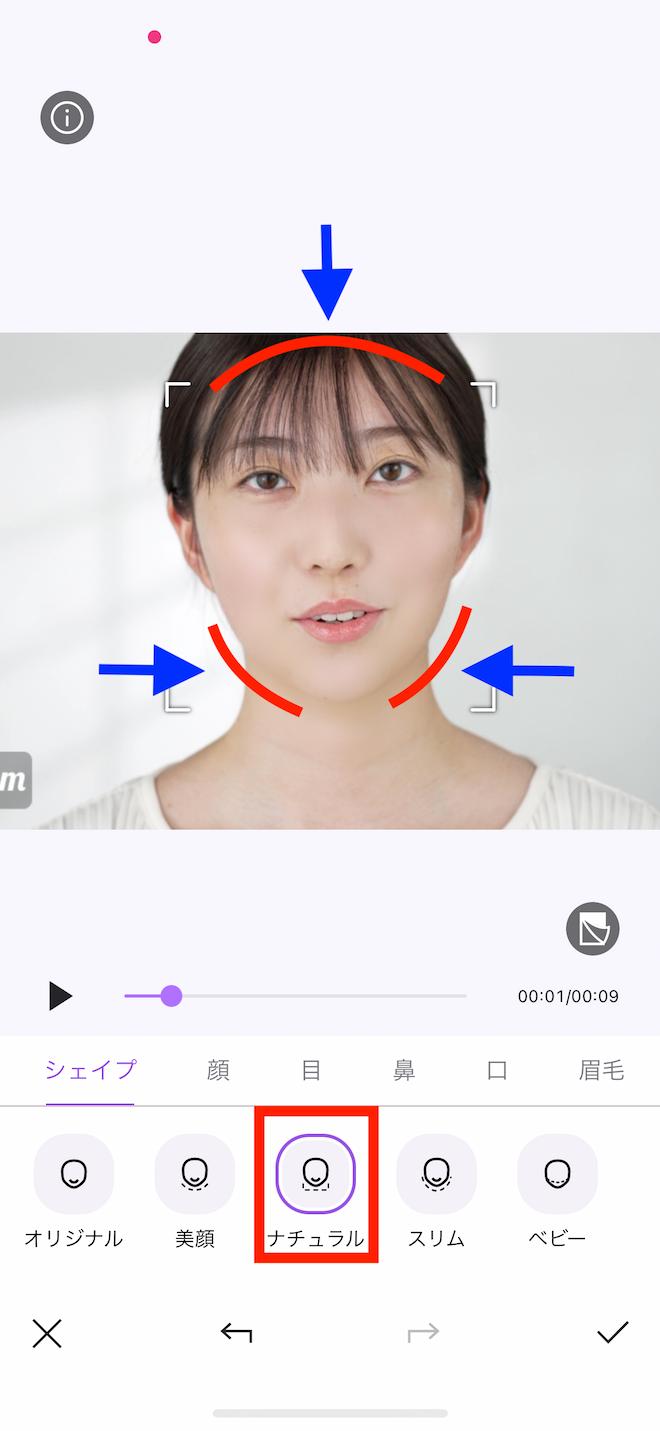Redo the last undone change
660x1431 pixels.
click(x=423, y=1333)
